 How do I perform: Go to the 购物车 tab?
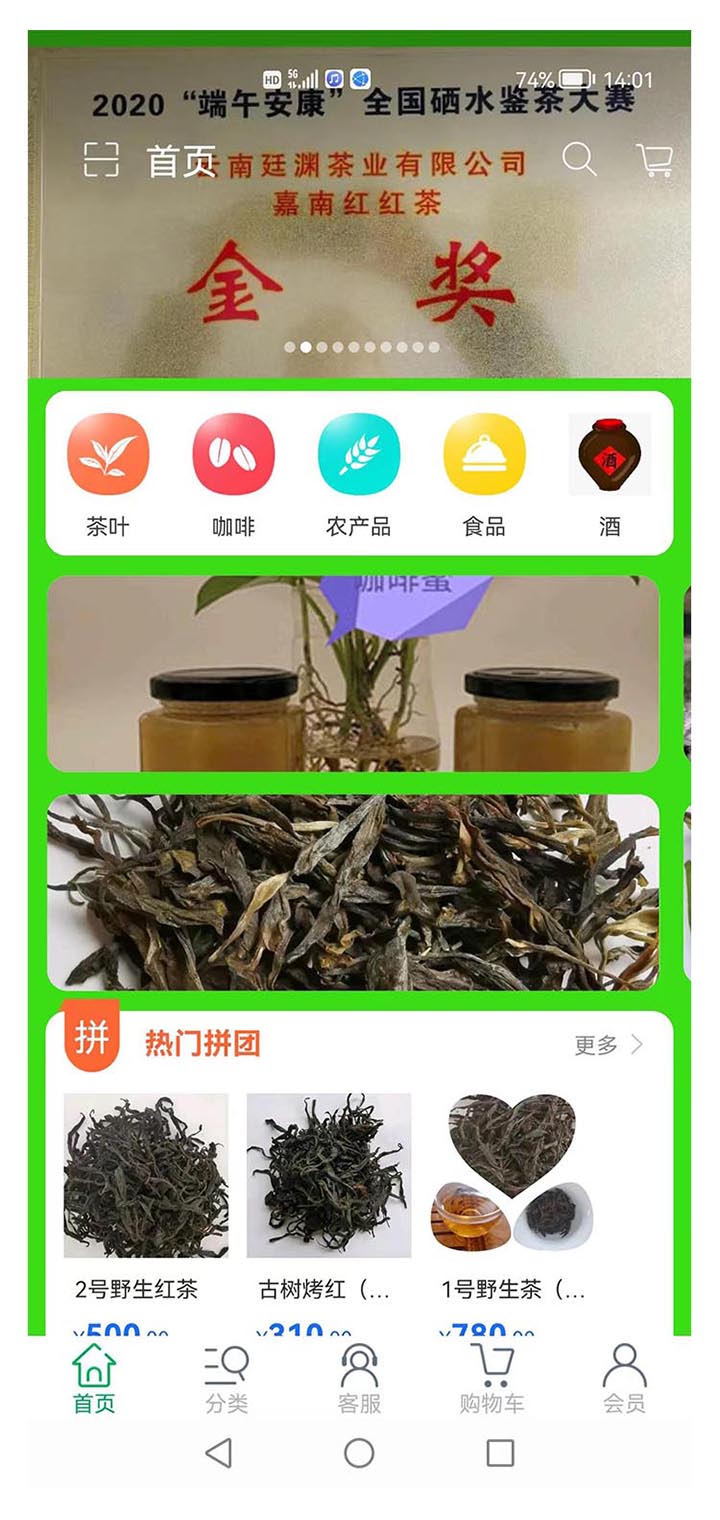coord(491,1379)
